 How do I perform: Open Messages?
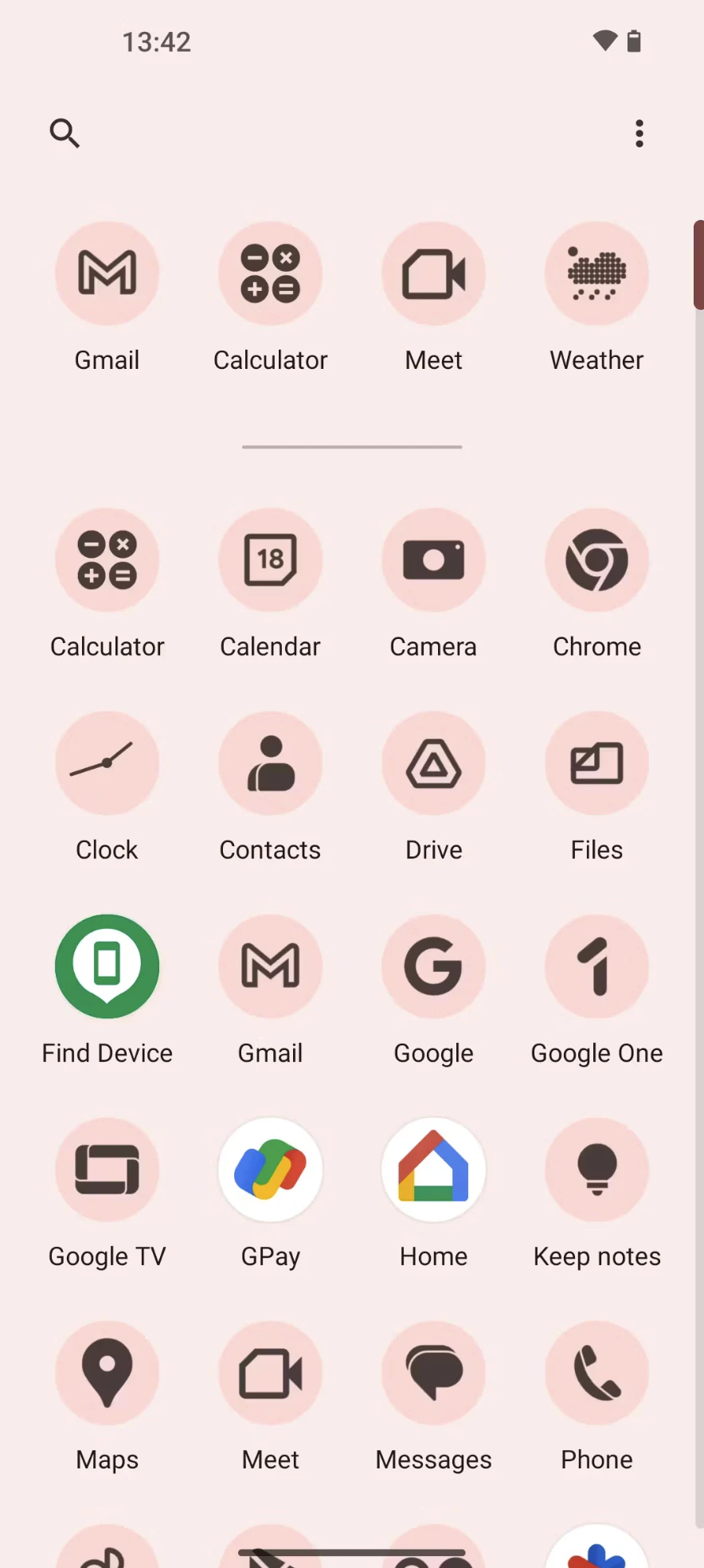click(x=433, y=1373)
